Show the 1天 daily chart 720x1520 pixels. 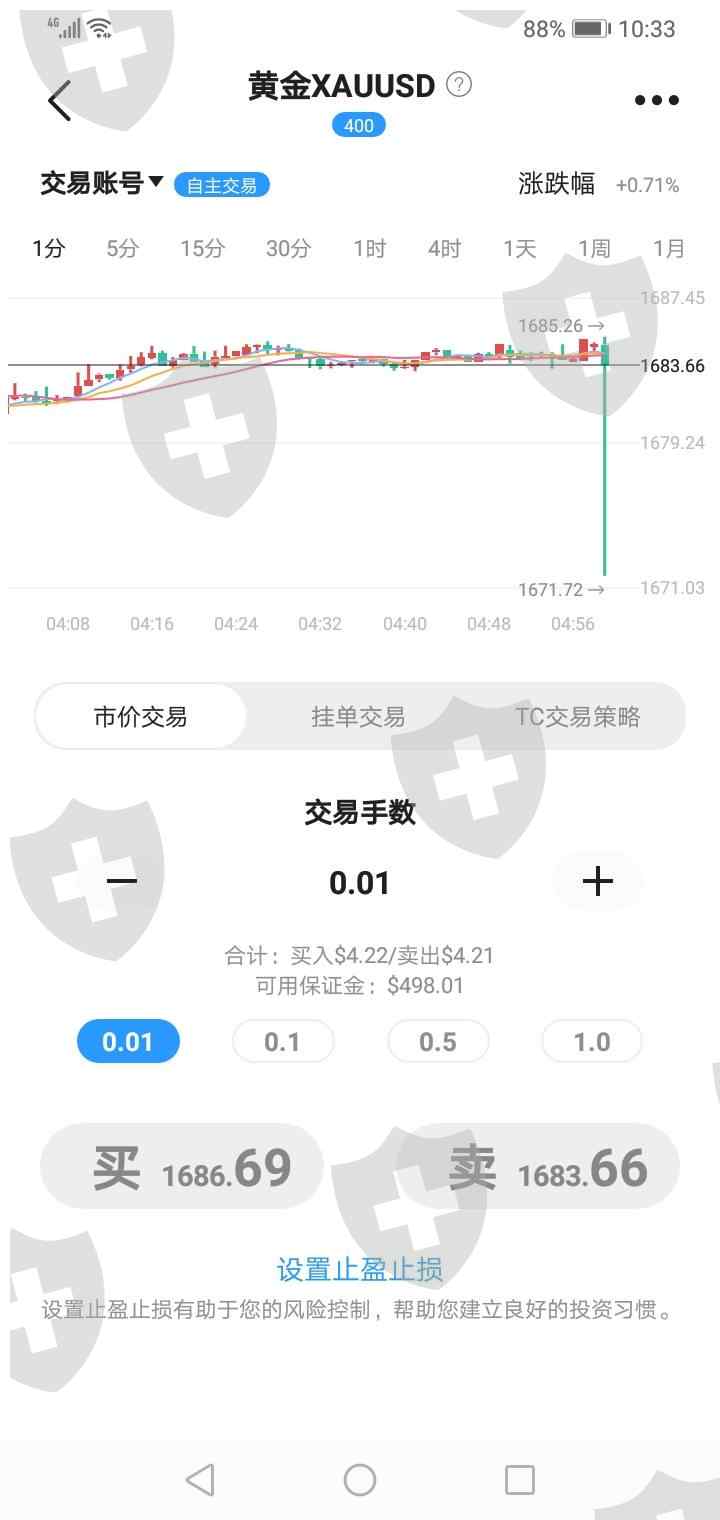519,248
